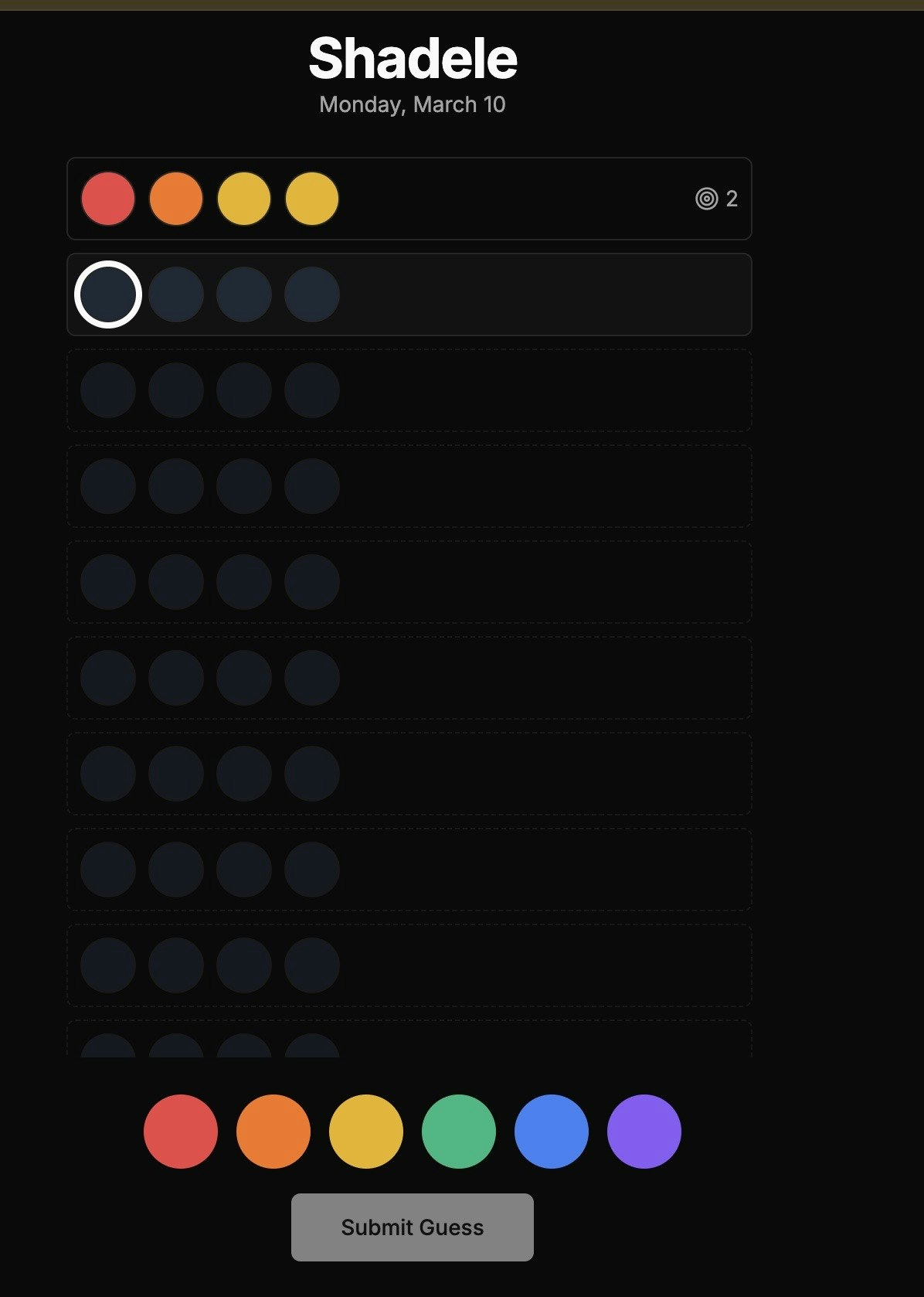Screen dimensions: 924x1297
Task: Select the highlighted first slot of current guess
Action: click(108, 294)
